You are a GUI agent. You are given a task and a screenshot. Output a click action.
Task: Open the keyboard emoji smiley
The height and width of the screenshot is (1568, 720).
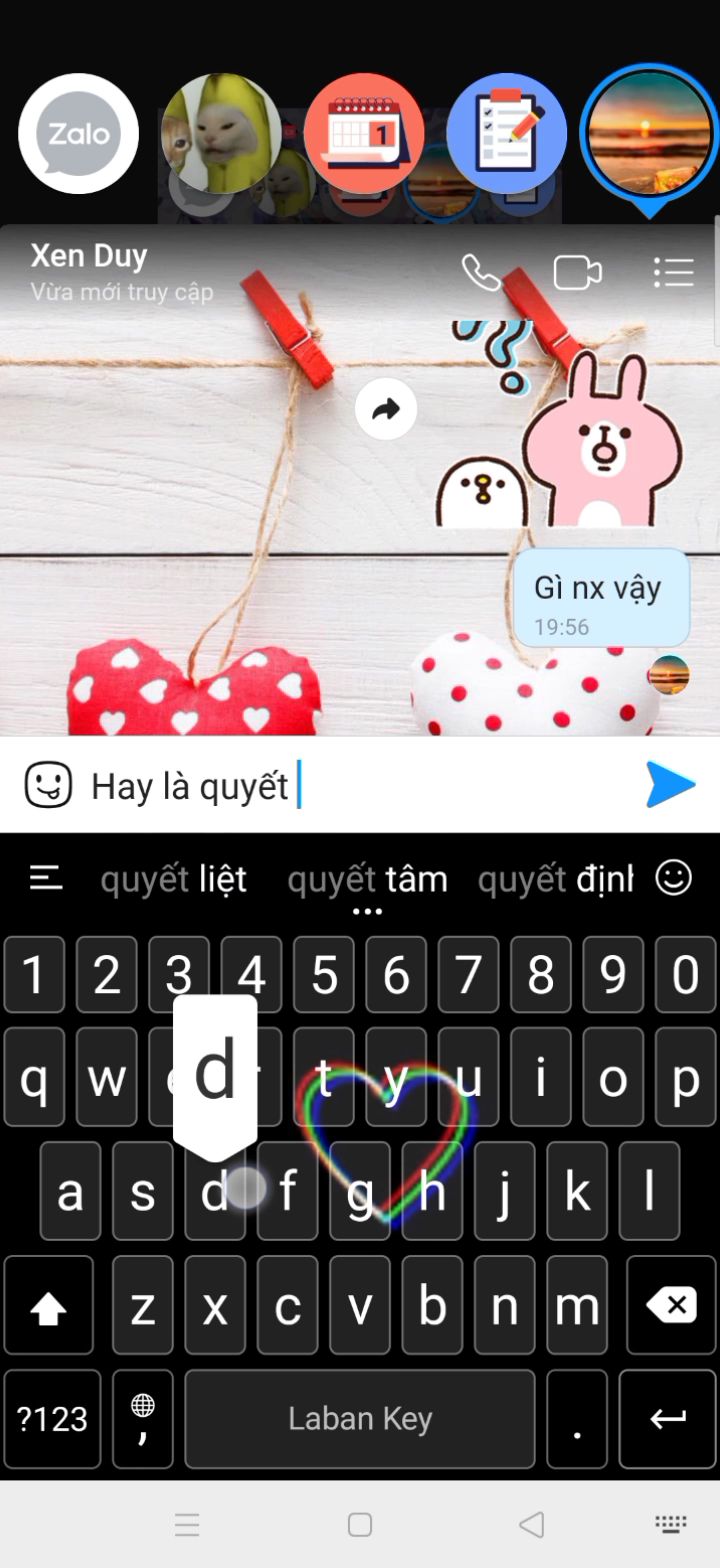[x=674, y=878]
